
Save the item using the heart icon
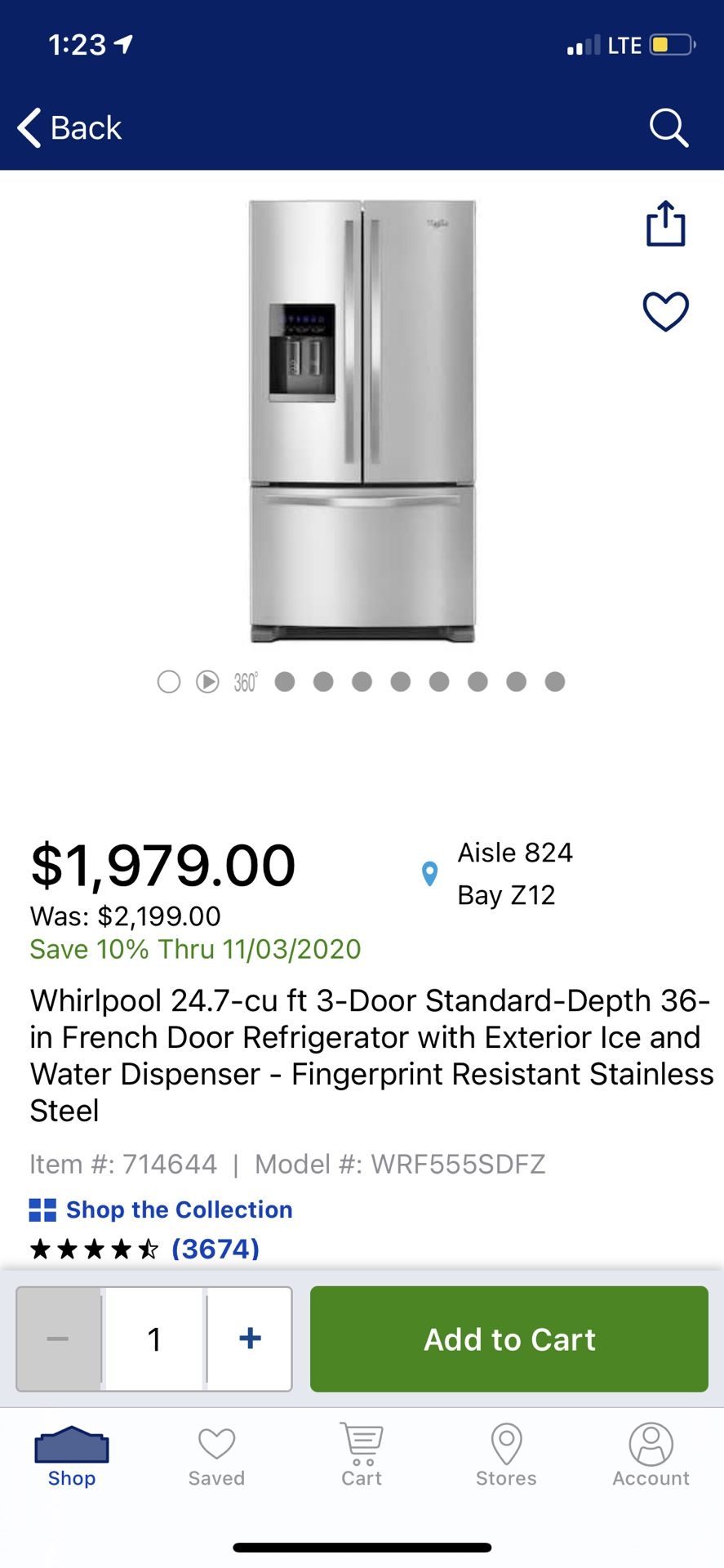coord(665,311)
